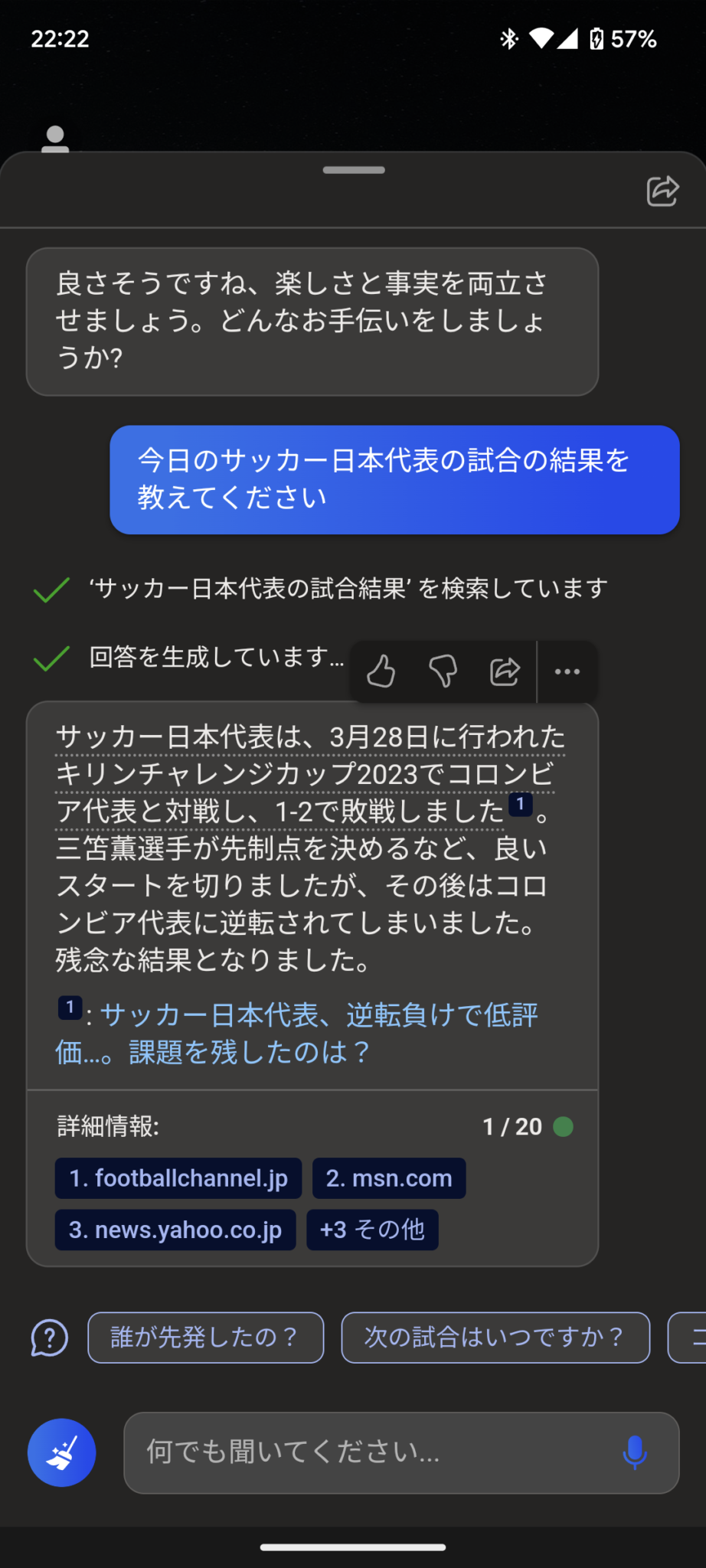Share the conversation via the top share icon
The height and width of the screenshot is (1568, 706).
click(x=663, y=191)
